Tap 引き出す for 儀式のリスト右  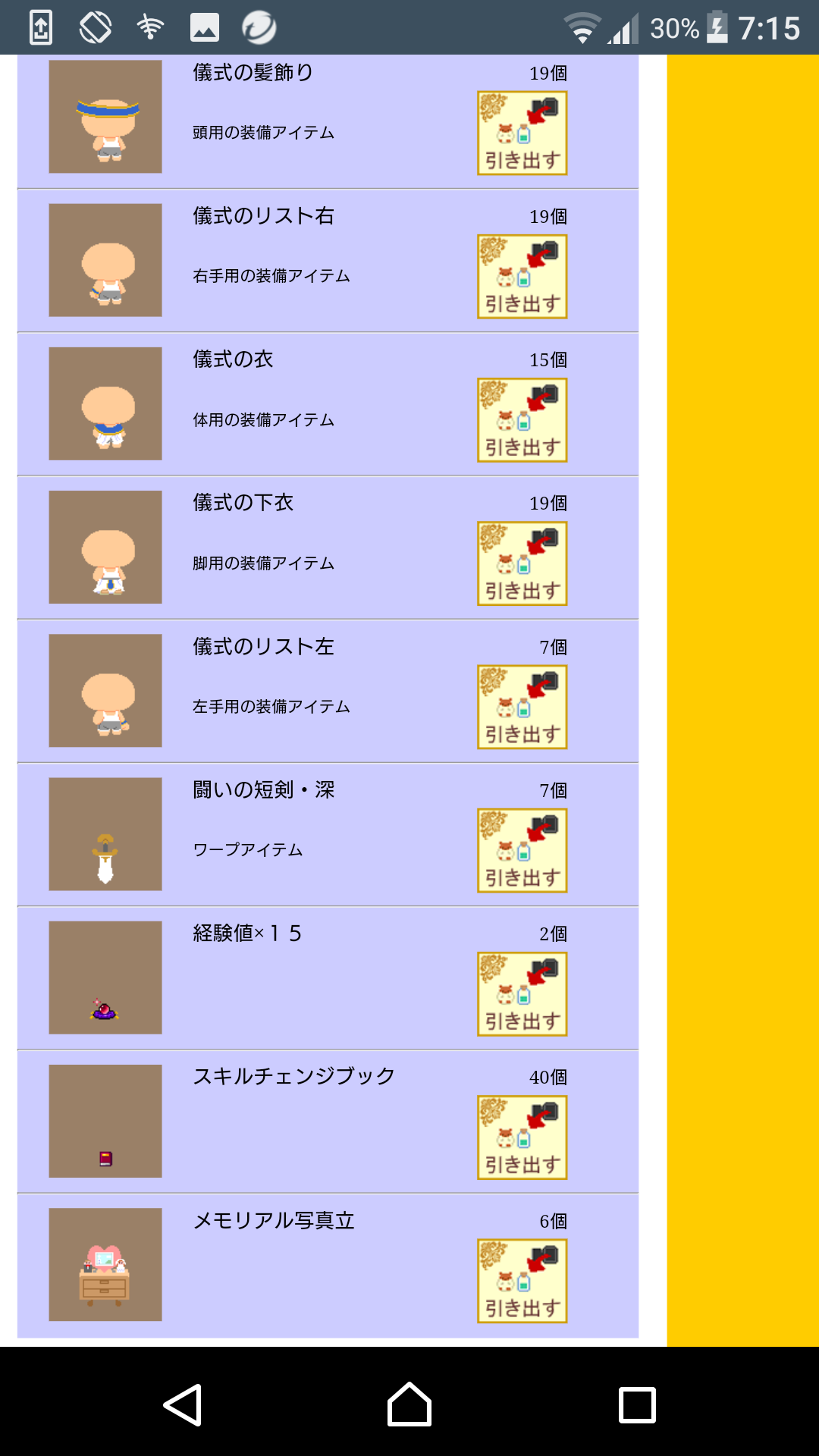pyautogui.click(x=522, y=277)
